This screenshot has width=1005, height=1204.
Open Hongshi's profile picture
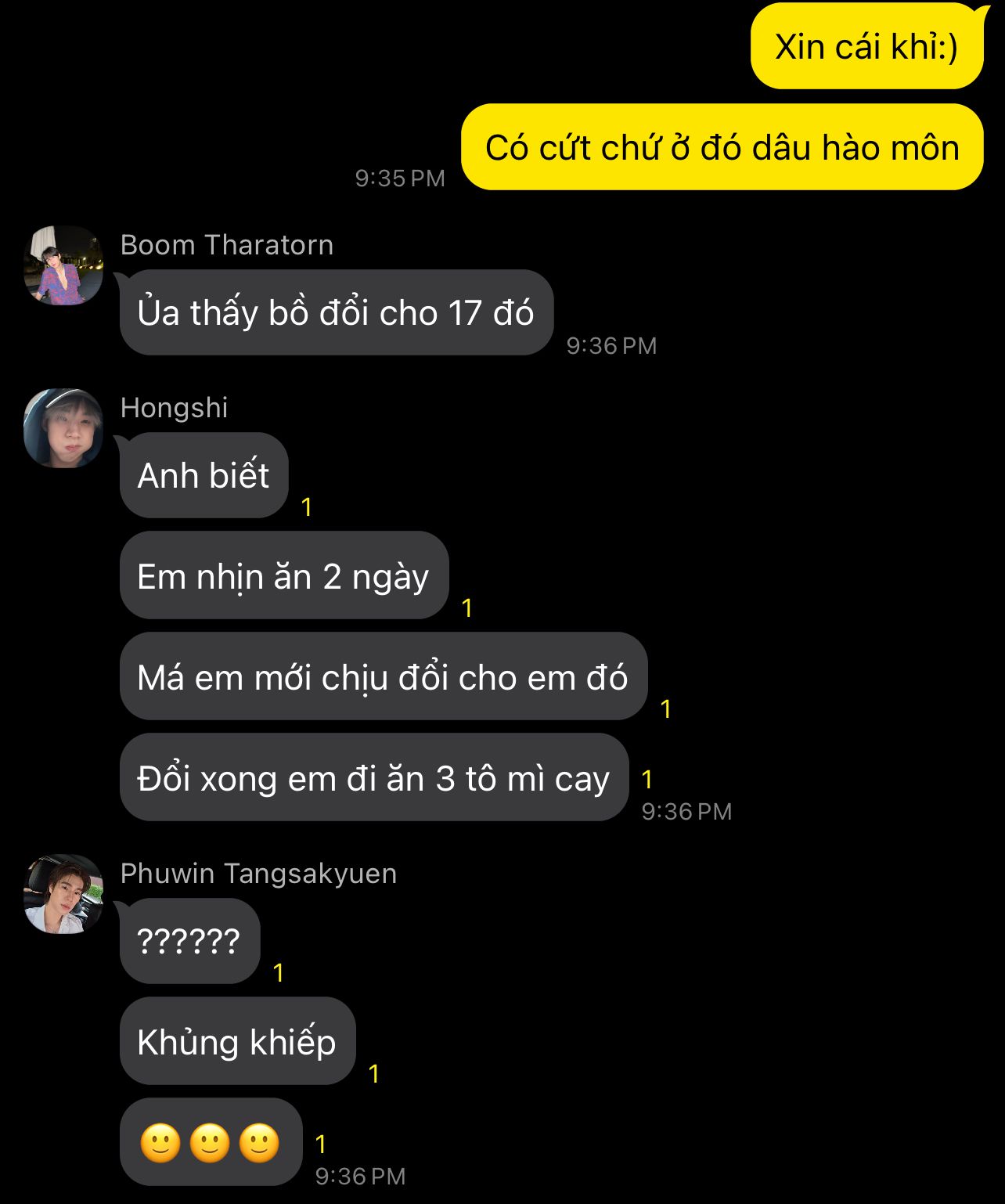point(63,428)
